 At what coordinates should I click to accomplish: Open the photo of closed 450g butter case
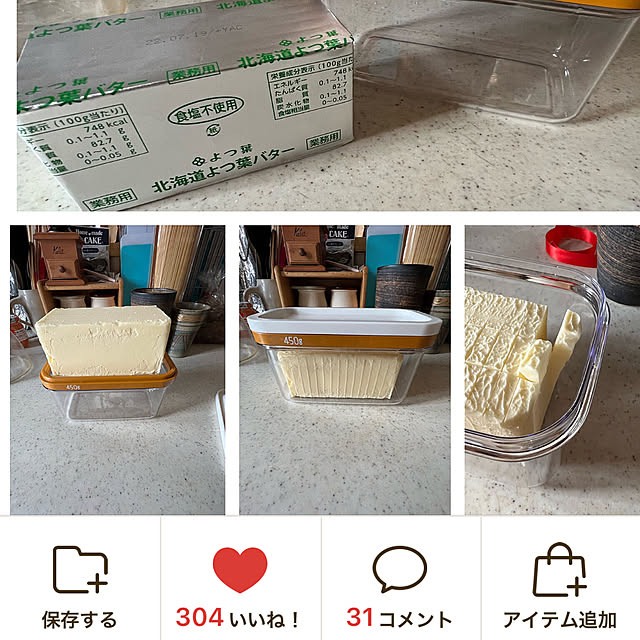tap(345, 369)
